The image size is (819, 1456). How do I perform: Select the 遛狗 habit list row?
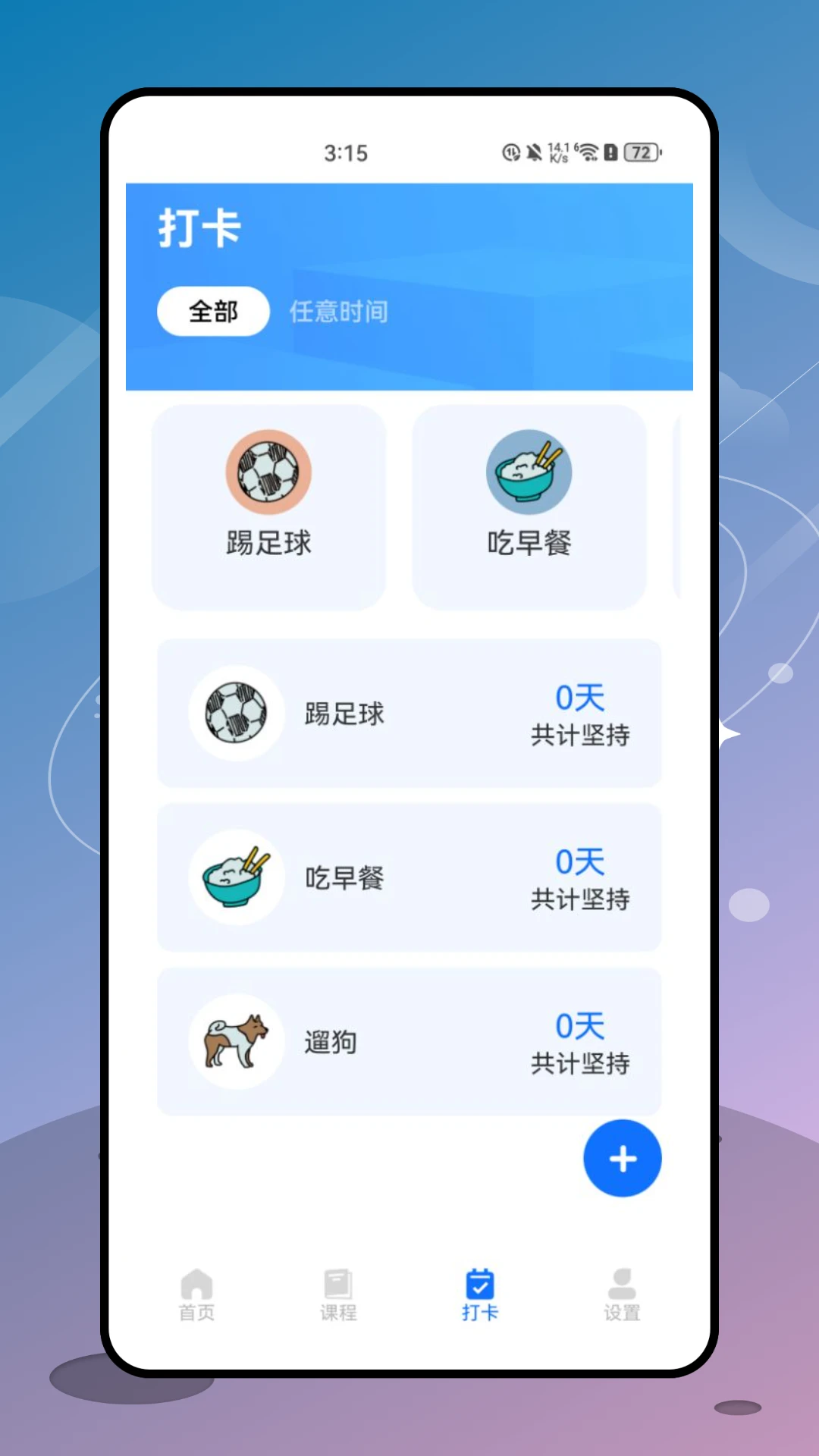pos(409,1042)
